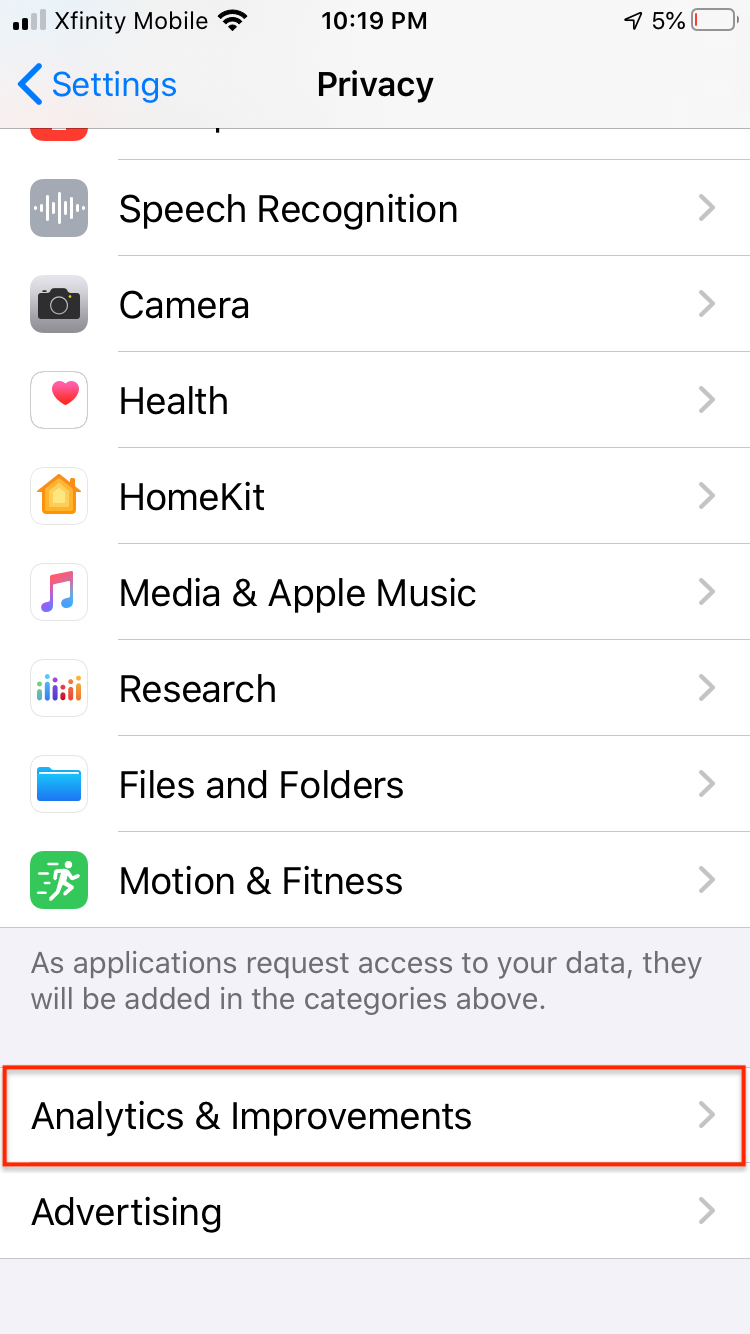The height and width of the screenshot is (1334, 750).
Task: Open the Health row
Action: pyautogui.click(x=375, y=400)
